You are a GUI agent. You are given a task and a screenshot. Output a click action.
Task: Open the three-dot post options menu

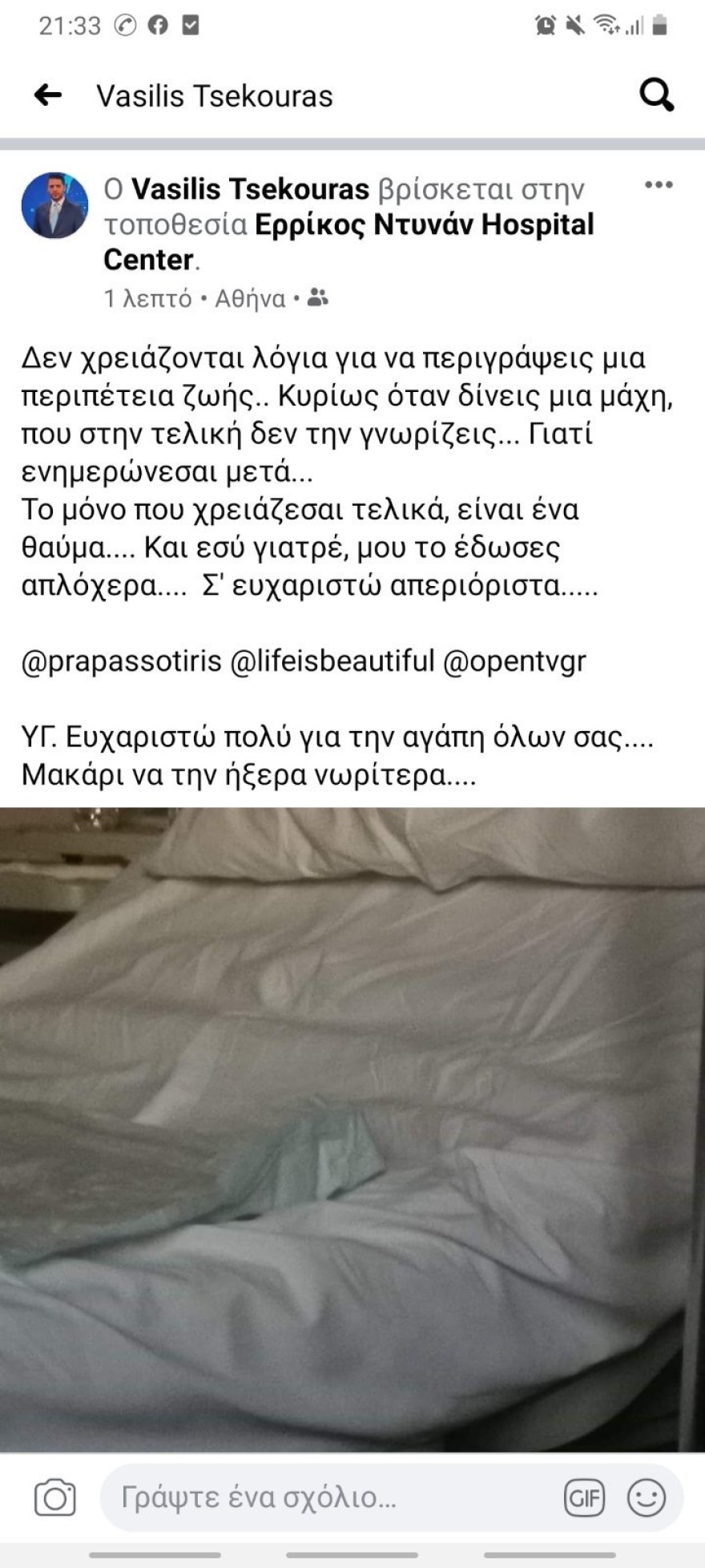click(660, 184)
